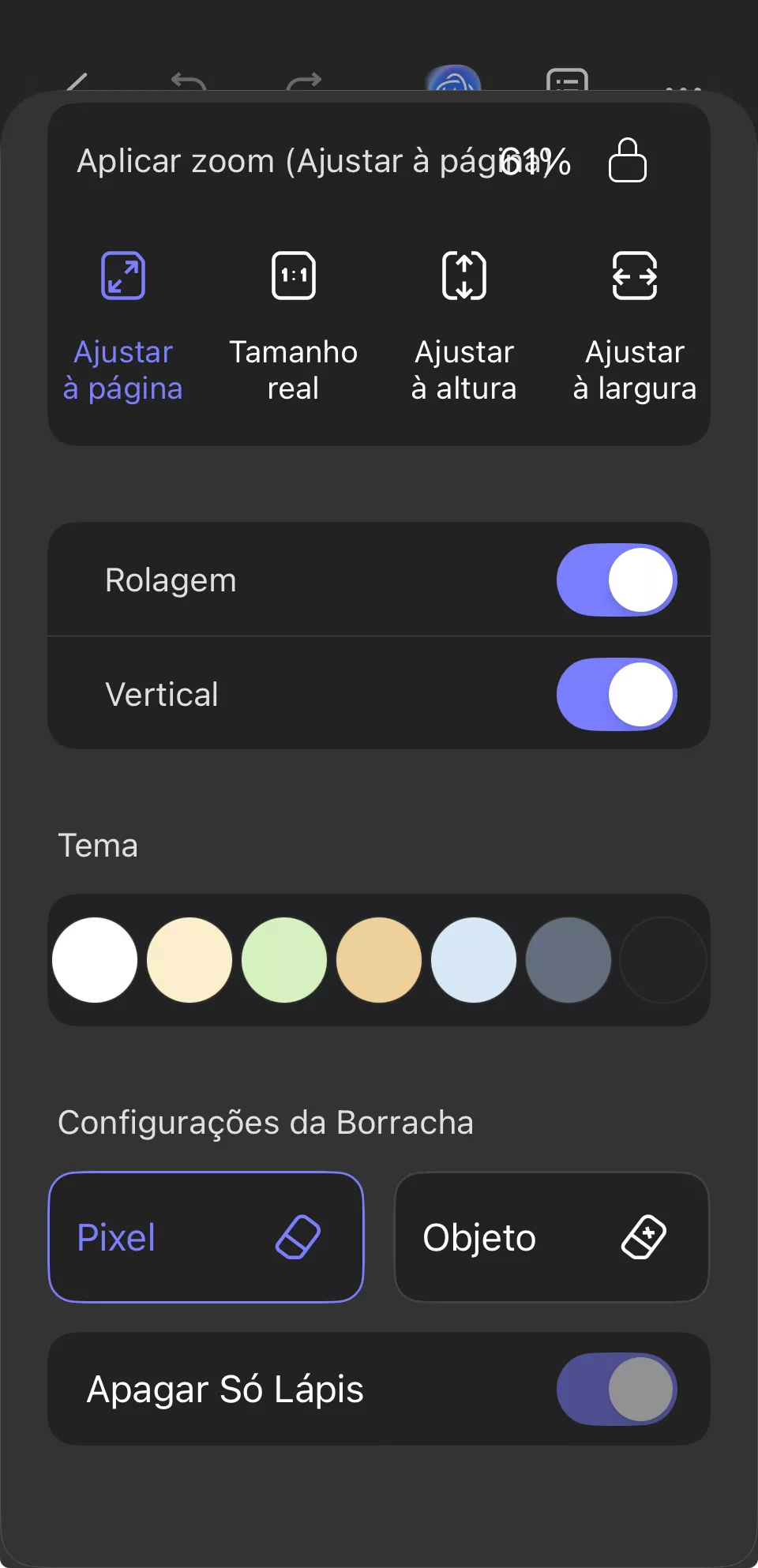Enable the Apagar Só Lápis toggle

[617, 1389]
